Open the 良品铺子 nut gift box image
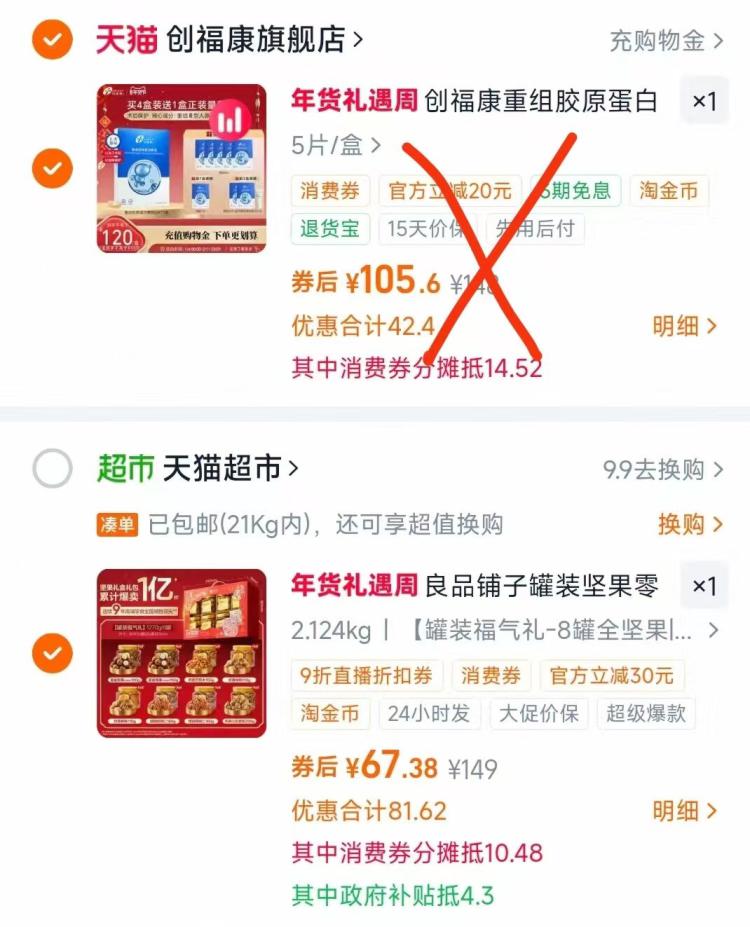The image size is (750, 927). point(181,653)
